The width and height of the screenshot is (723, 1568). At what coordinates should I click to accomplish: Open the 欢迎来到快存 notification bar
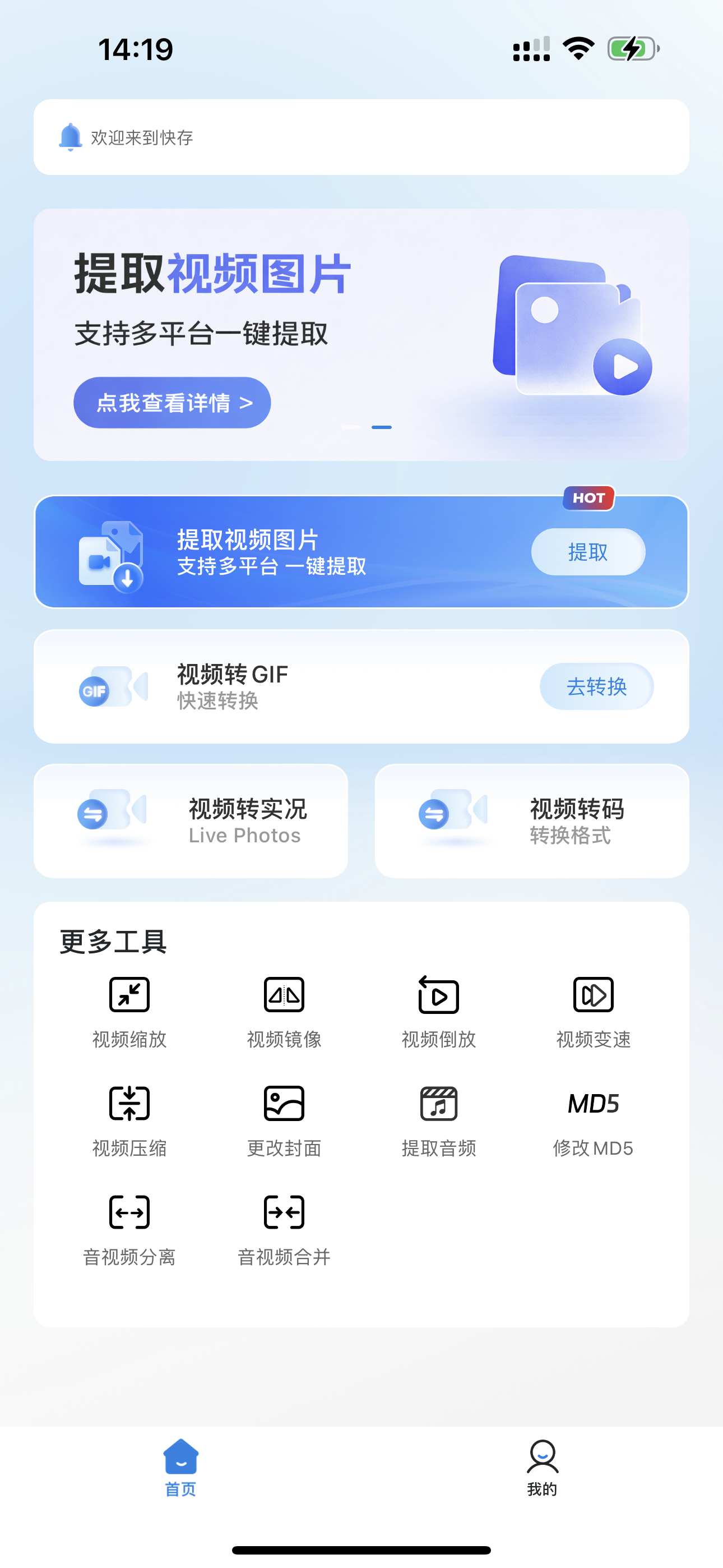[361, 137]
